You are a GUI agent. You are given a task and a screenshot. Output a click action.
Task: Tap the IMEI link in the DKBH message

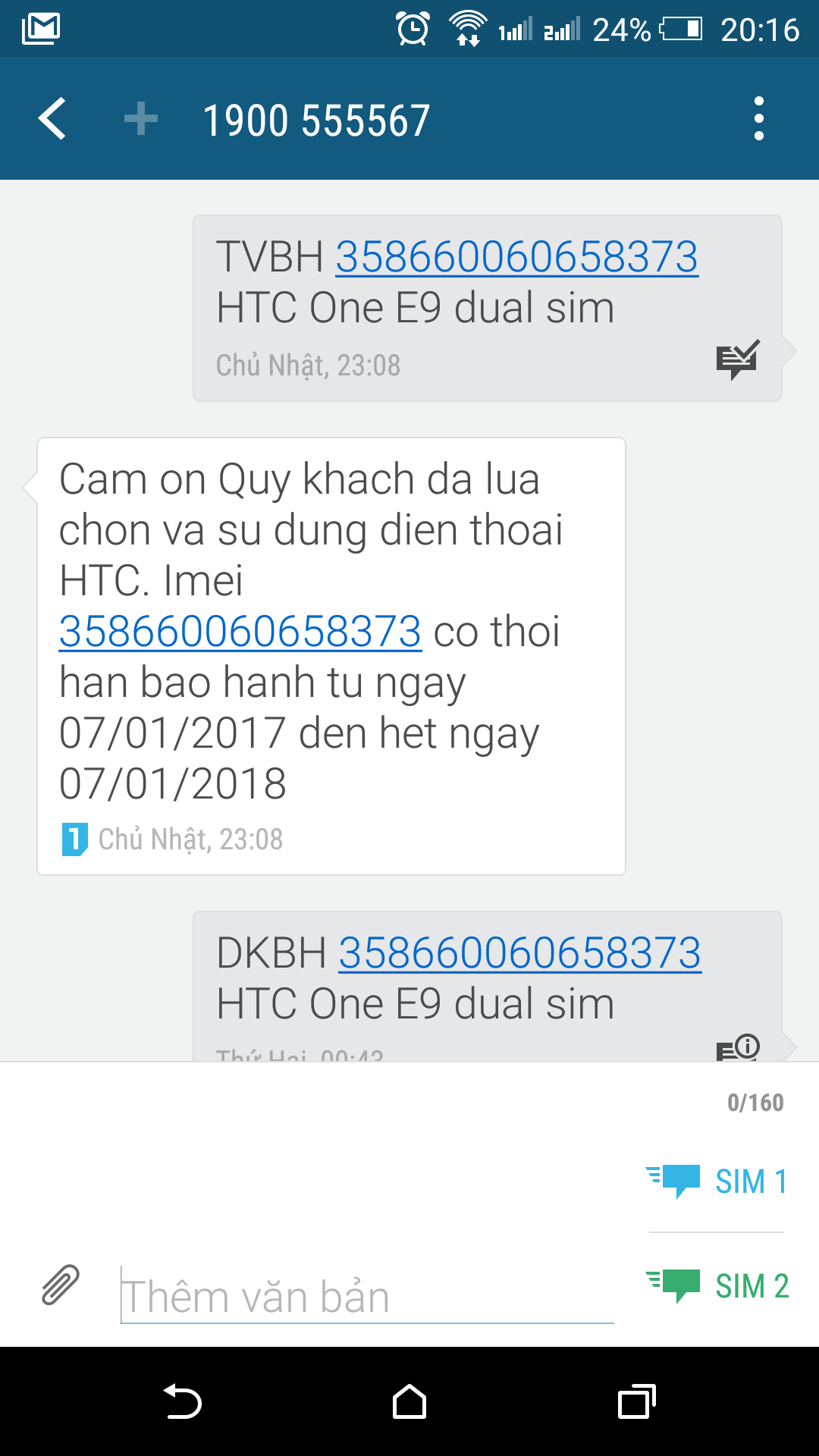point(519,952)
